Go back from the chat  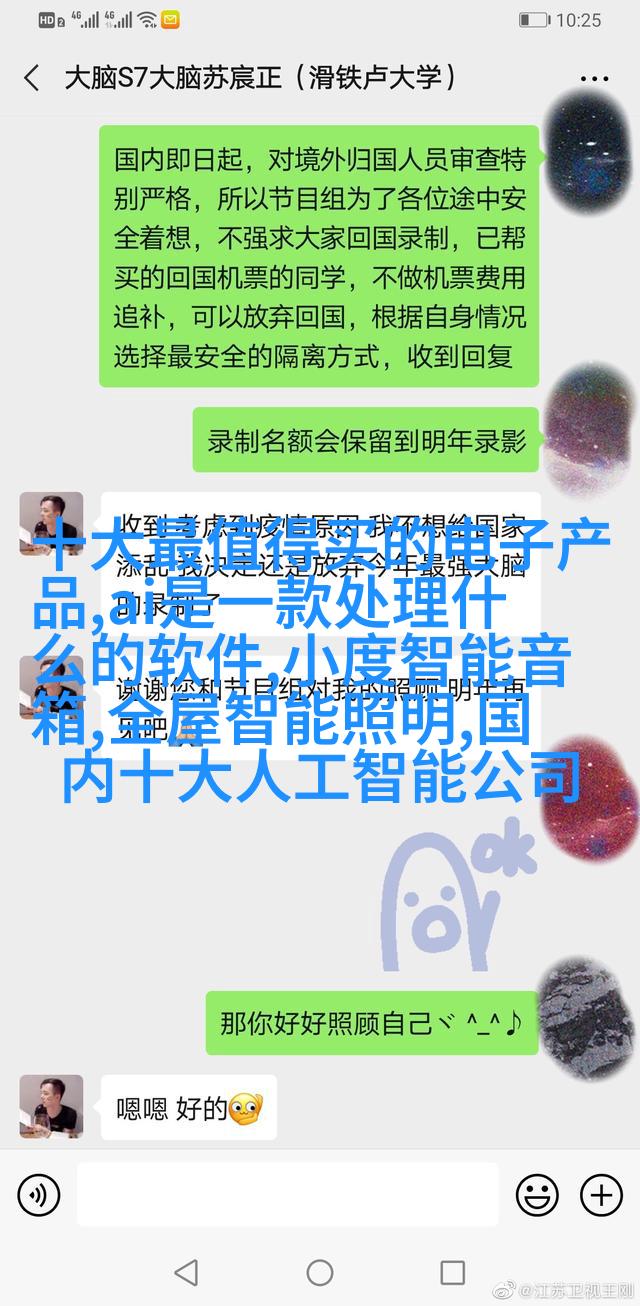coord(32,78)
